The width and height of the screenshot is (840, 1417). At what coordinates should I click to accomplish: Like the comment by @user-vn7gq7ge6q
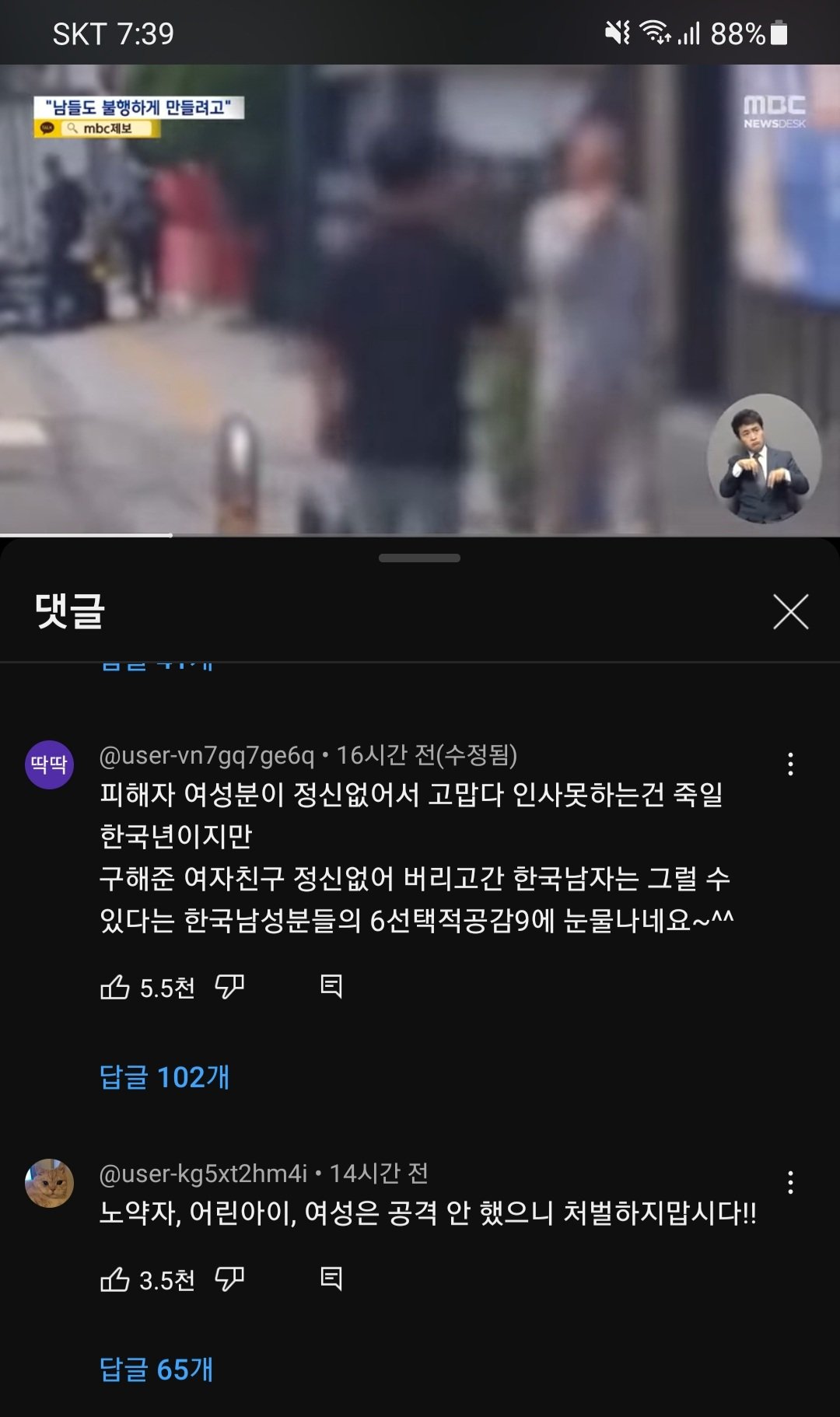(x=115, y=987)
